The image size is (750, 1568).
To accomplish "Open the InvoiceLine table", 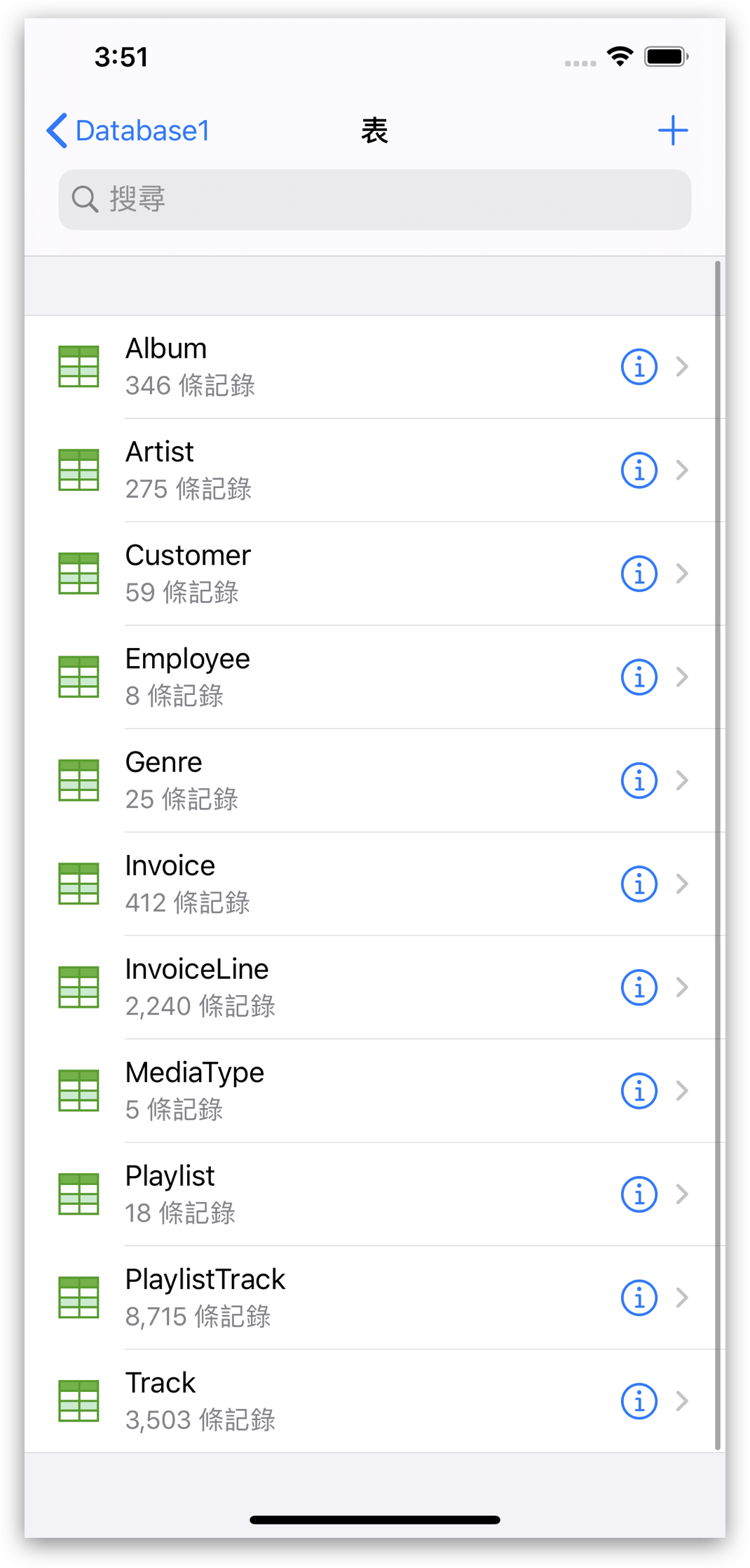I will click(375, 987).
